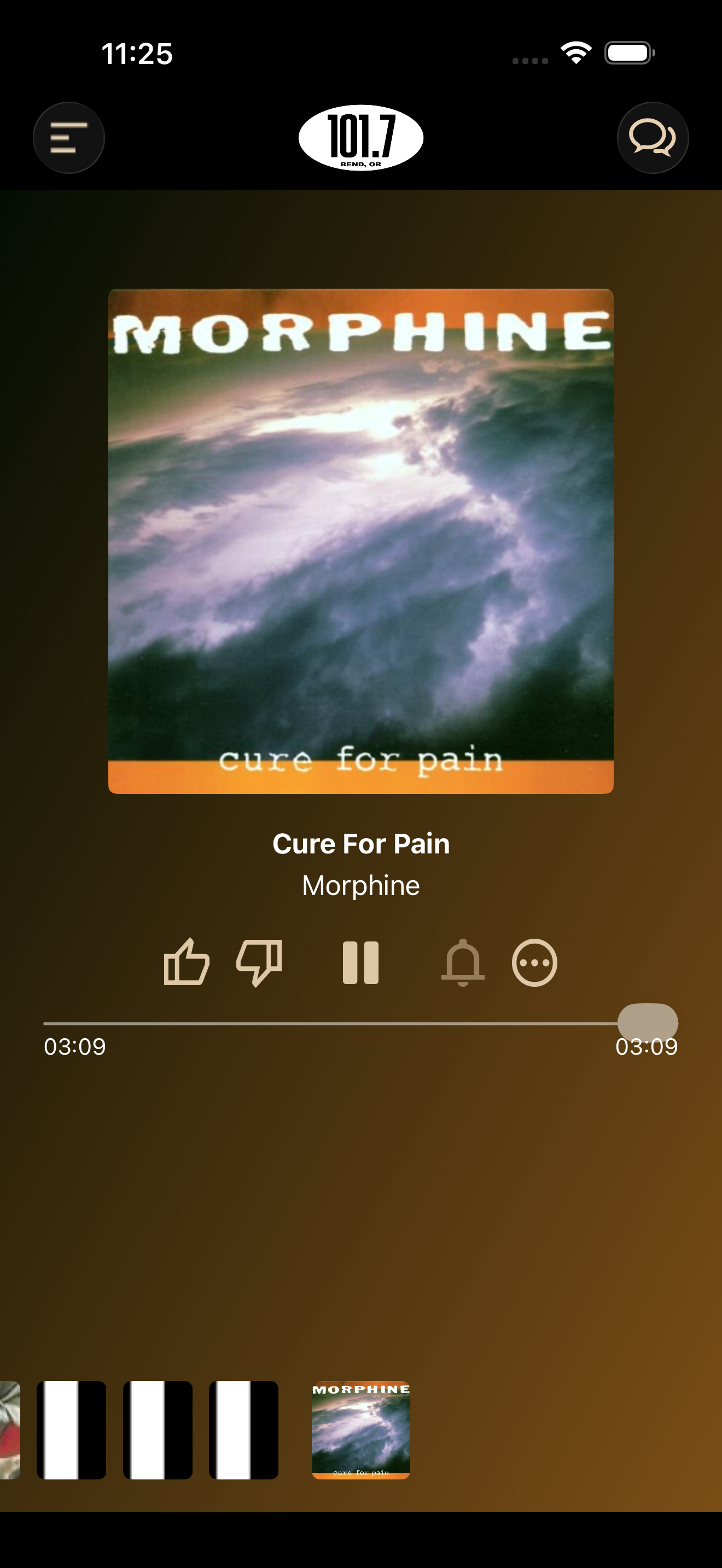Pause the current playback
The height and width of the screenshot is (1568, 722).
[360, 962]
